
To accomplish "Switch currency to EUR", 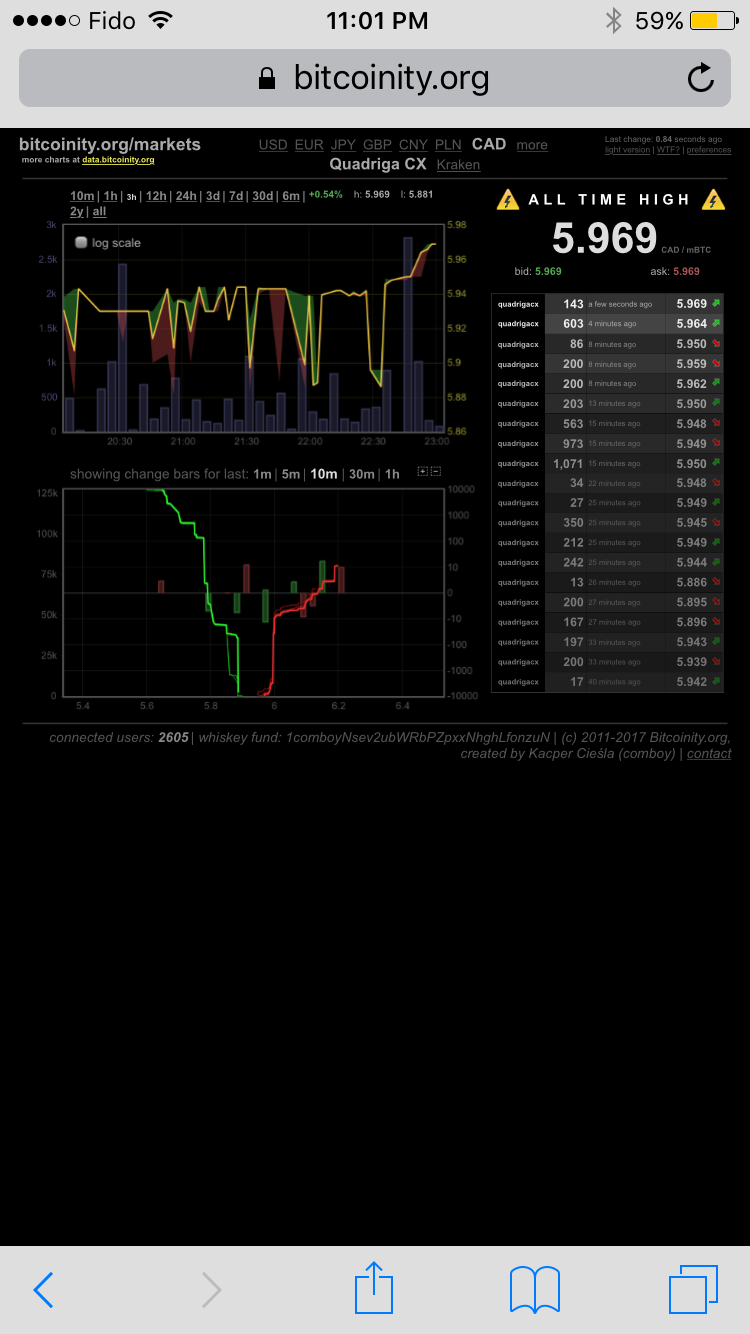I will [309, 145].
